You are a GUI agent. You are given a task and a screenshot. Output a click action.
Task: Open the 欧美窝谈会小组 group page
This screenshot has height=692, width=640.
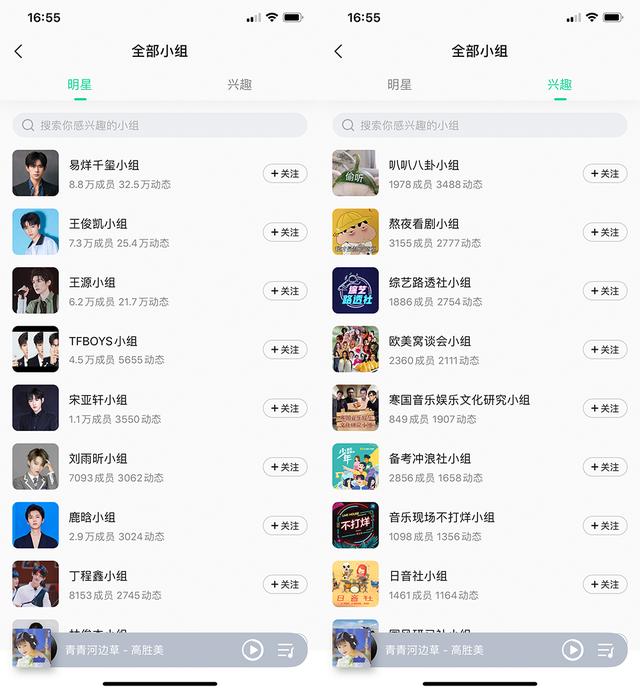[x=430, y=341]
